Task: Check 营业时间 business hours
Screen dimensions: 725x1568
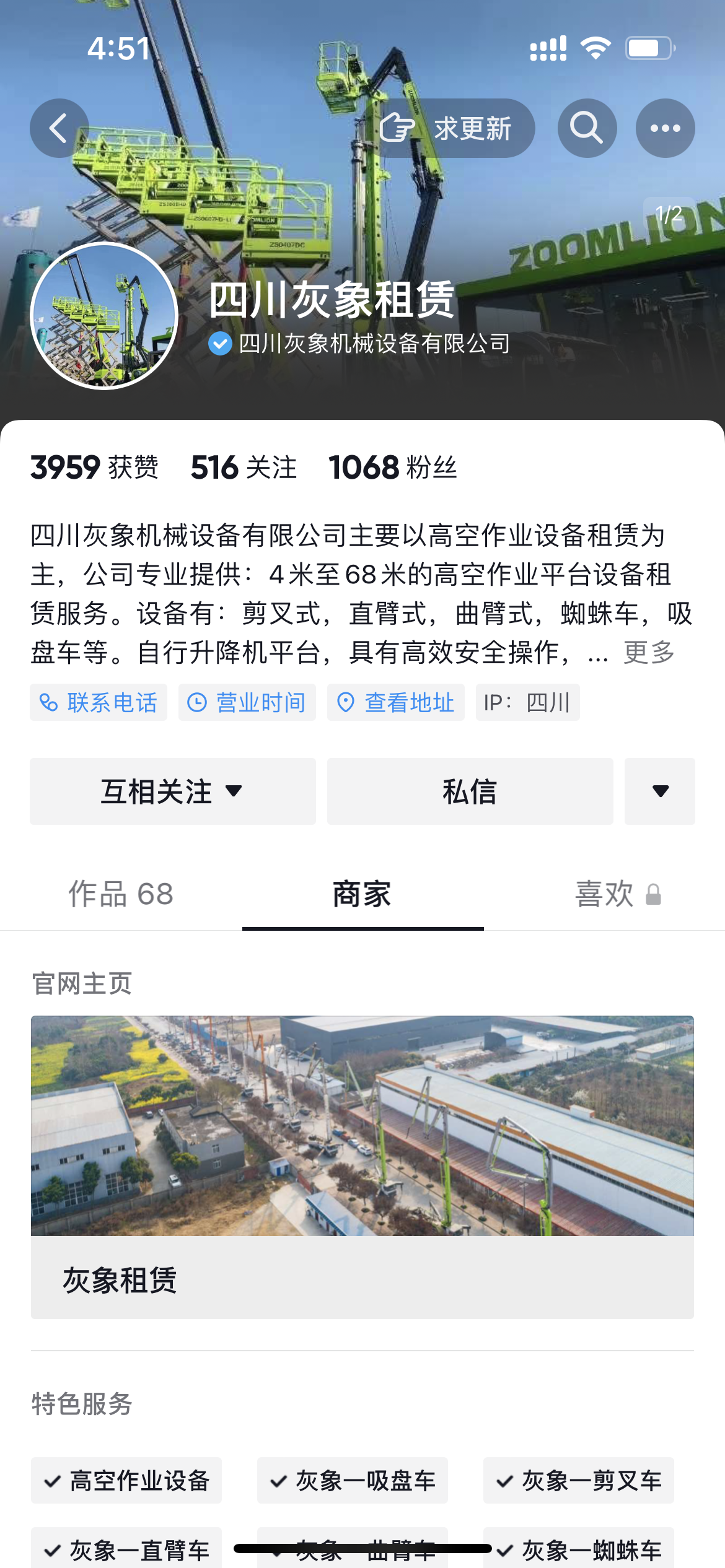Action: point(247,702)
